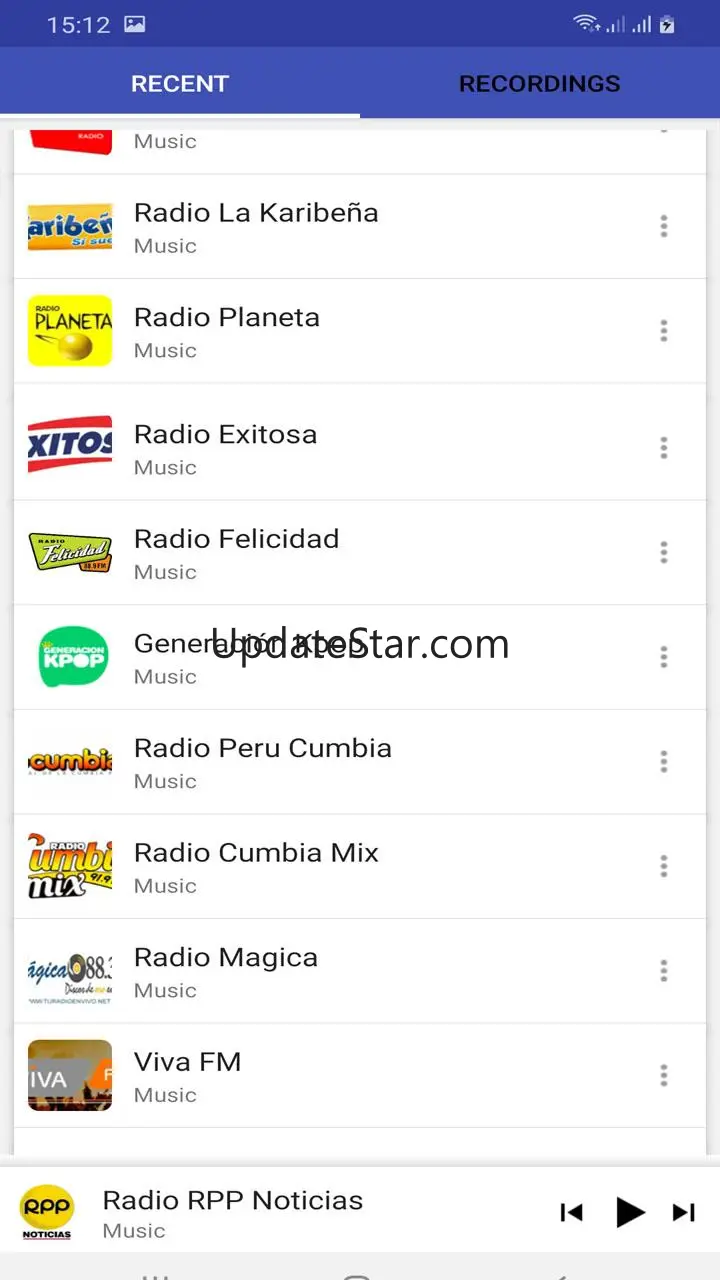Open Radio La Karibeña station
The height and width of the screenshot is (1280, 720).
point(256,226)
